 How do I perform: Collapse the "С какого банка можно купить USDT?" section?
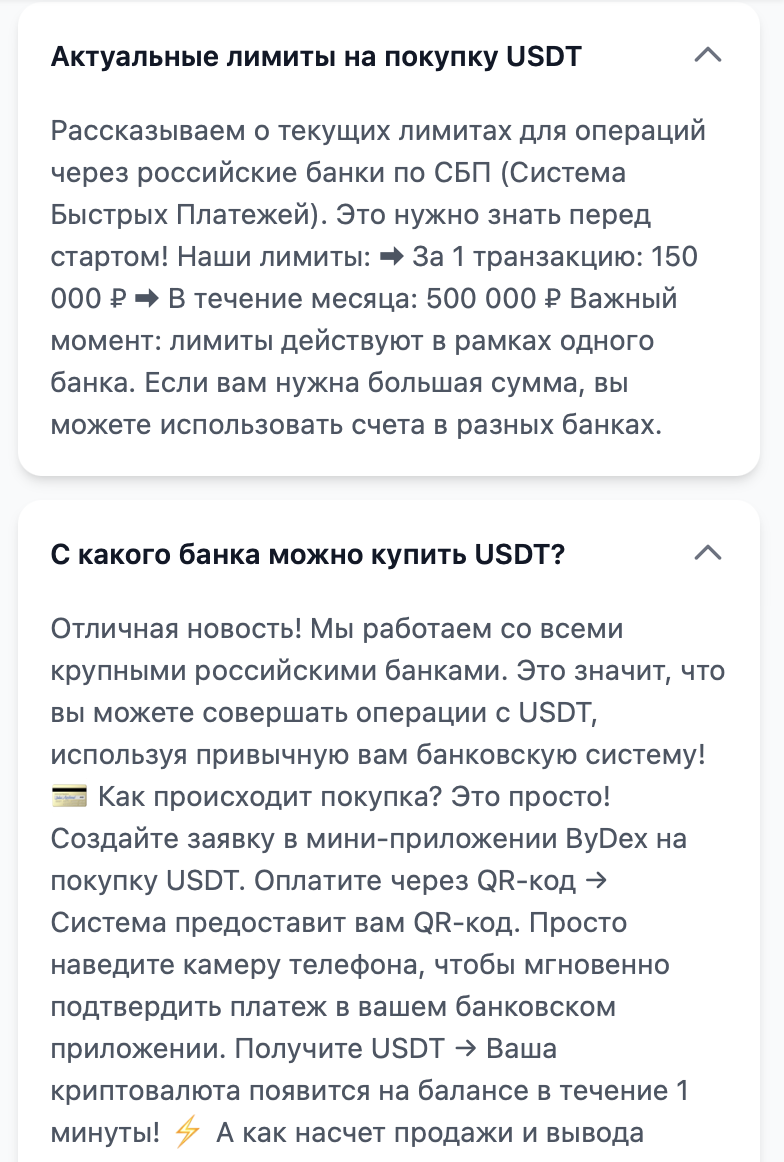pyautogui.click(x=708, y=553)
